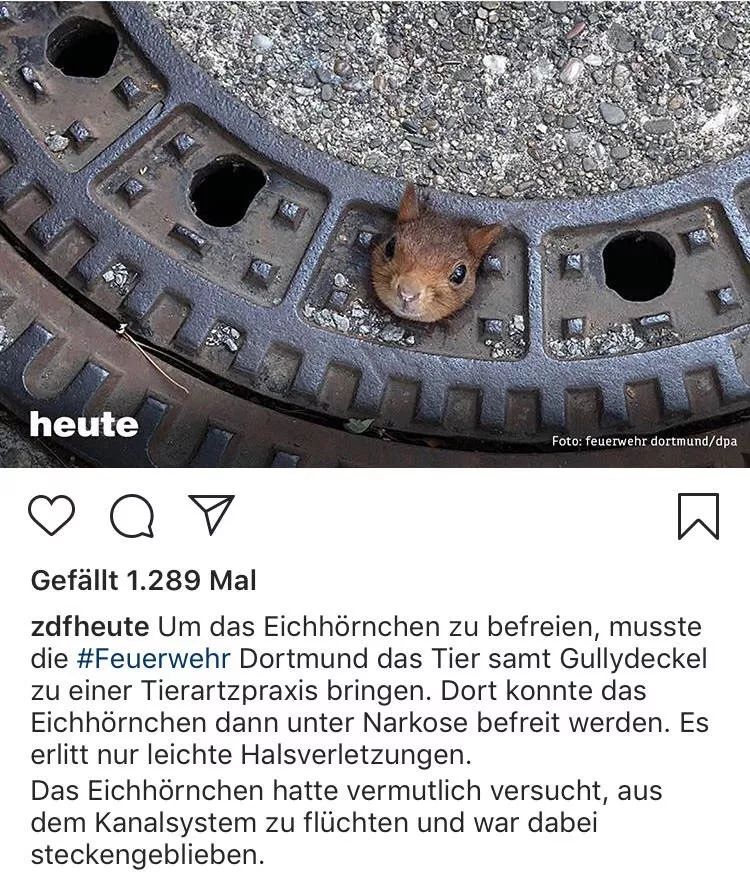Like the zdfheute squirrel post

[x=52, y=515]
